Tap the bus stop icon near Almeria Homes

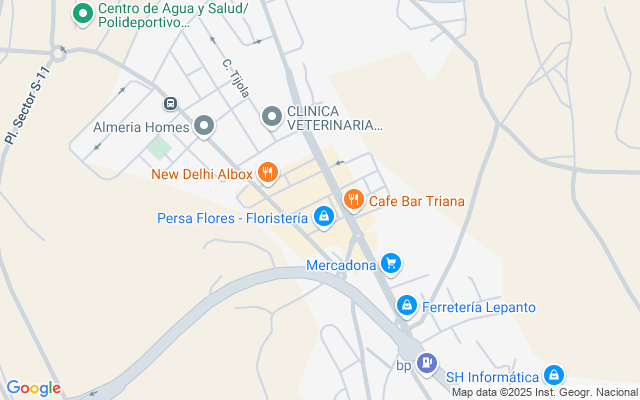[x=170, y=103]
